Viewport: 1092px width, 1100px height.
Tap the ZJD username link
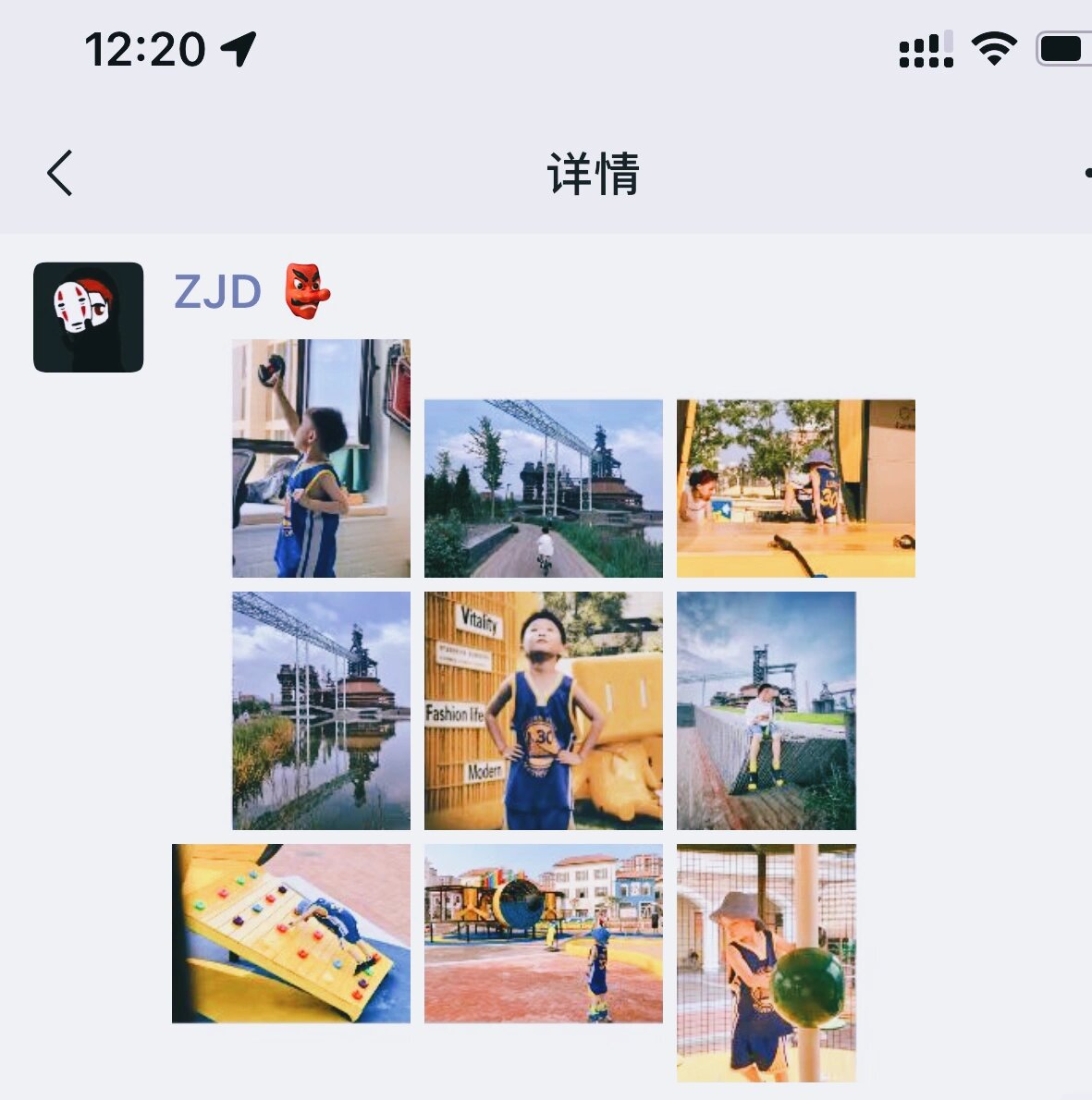coord(218,291)
